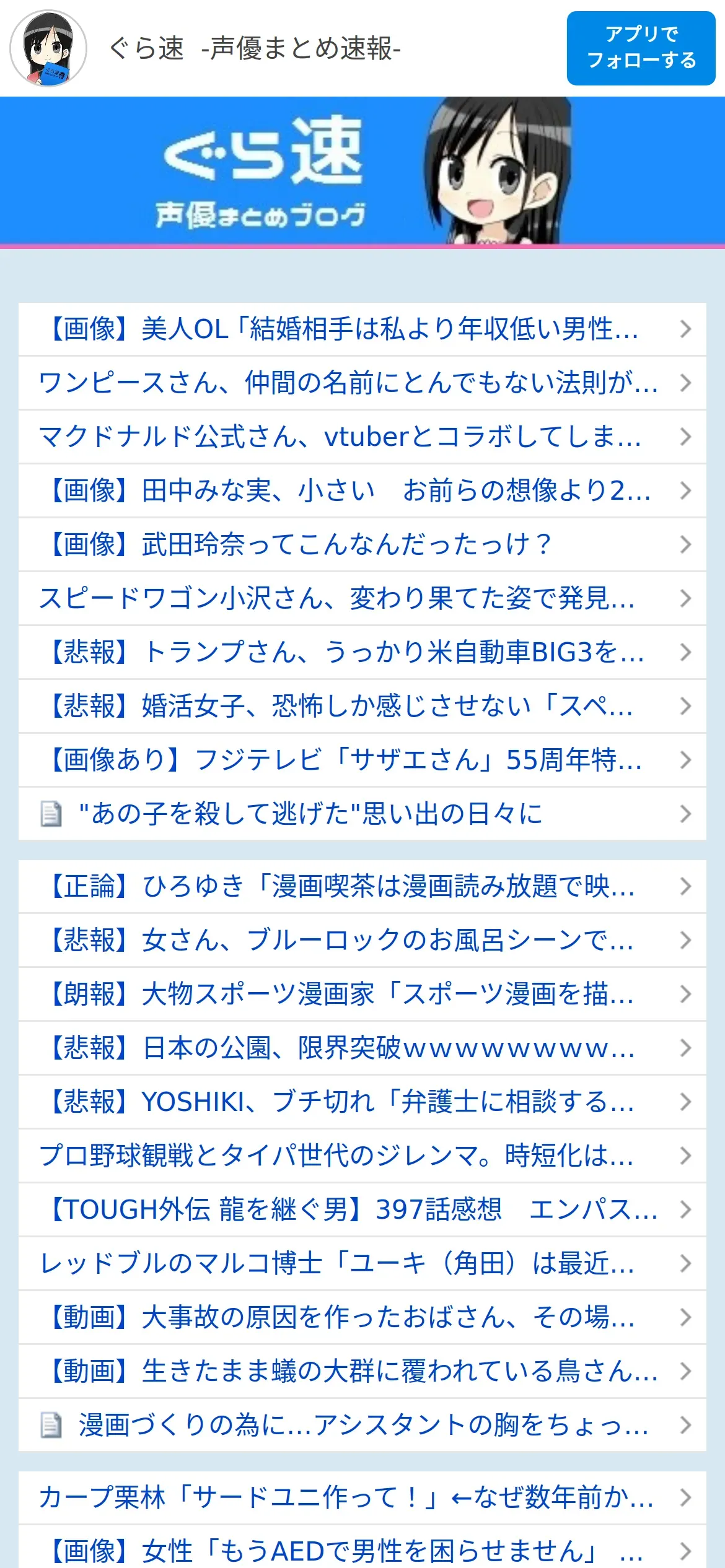
Task: Open the トランプさん 米自動車BIG3 article
Action: pos(362,652)
